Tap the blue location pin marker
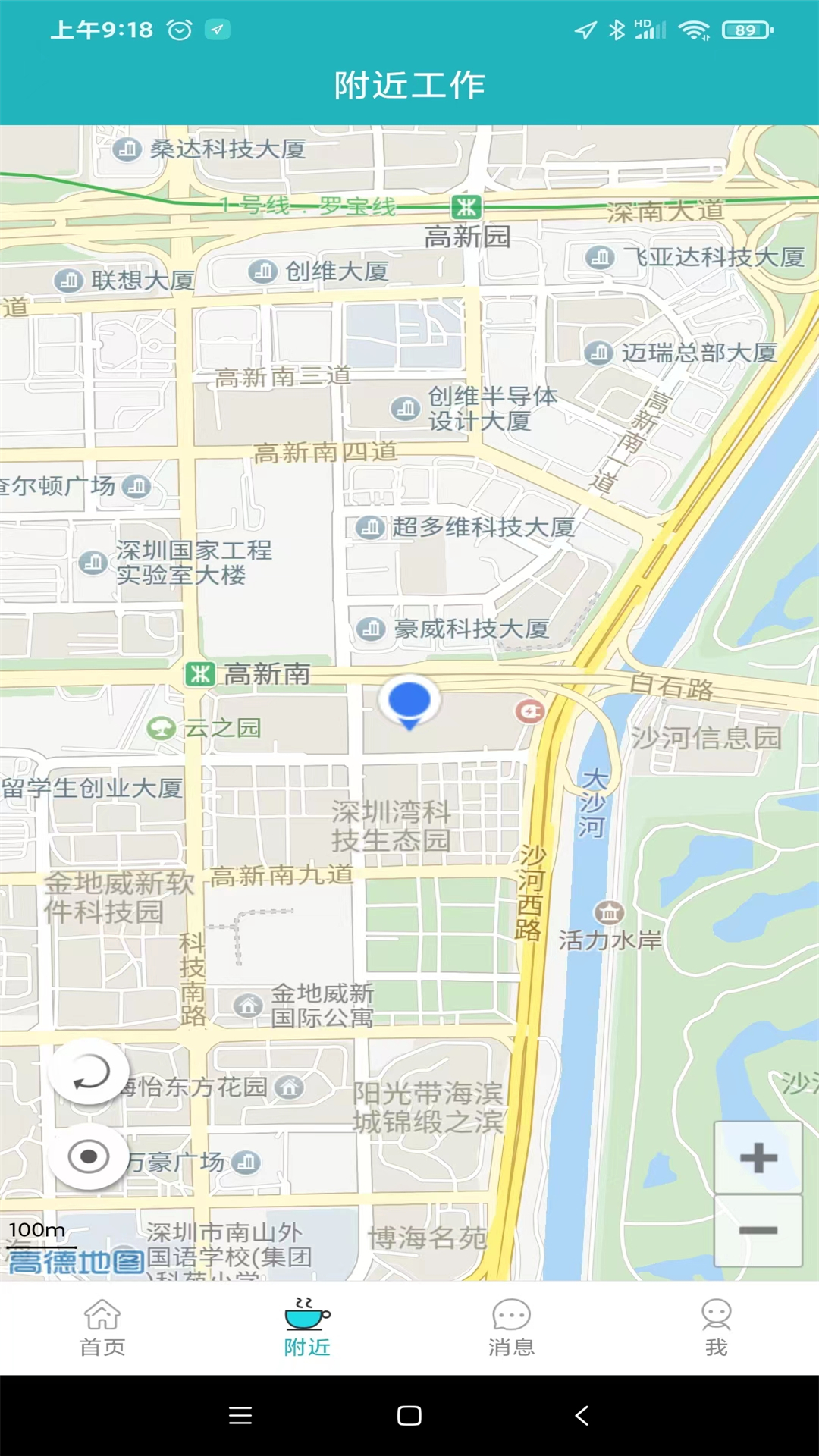 (409, 702)
